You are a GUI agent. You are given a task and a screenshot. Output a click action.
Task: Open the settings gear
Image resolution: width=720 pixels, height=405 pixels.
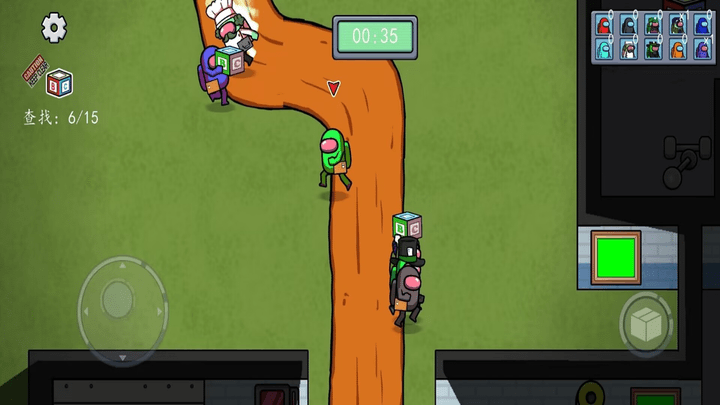pos(53,25)
